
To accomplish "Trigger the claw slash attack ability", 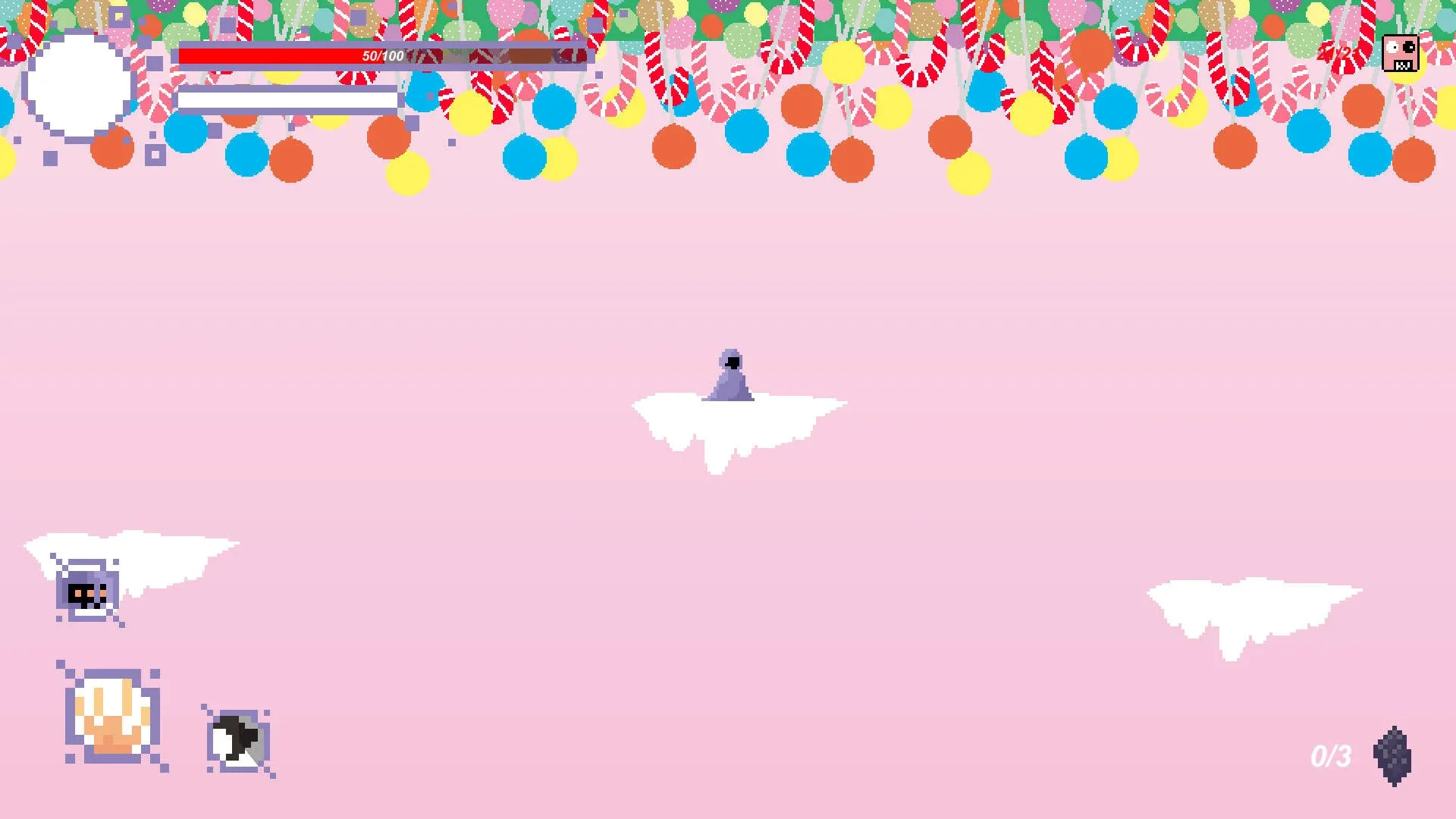I will click(x=112, y=717).
